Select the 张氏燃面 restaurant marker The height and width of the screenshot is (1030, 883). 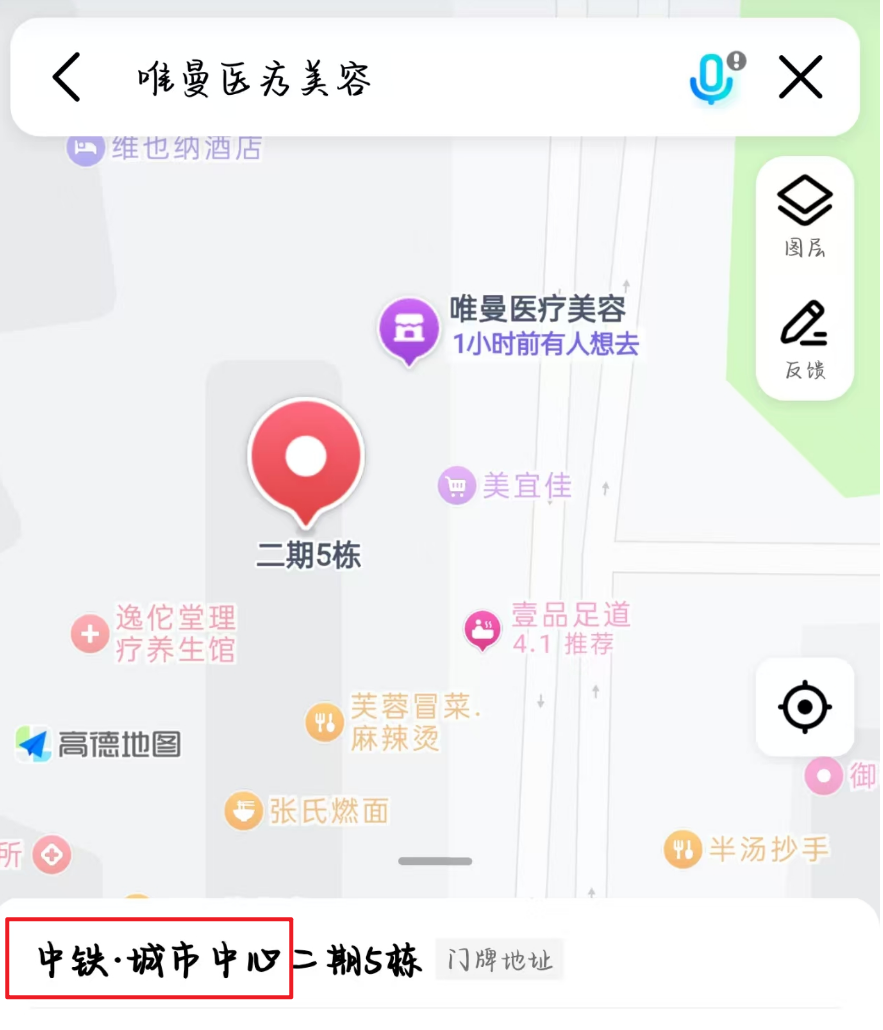pos(244,810)
